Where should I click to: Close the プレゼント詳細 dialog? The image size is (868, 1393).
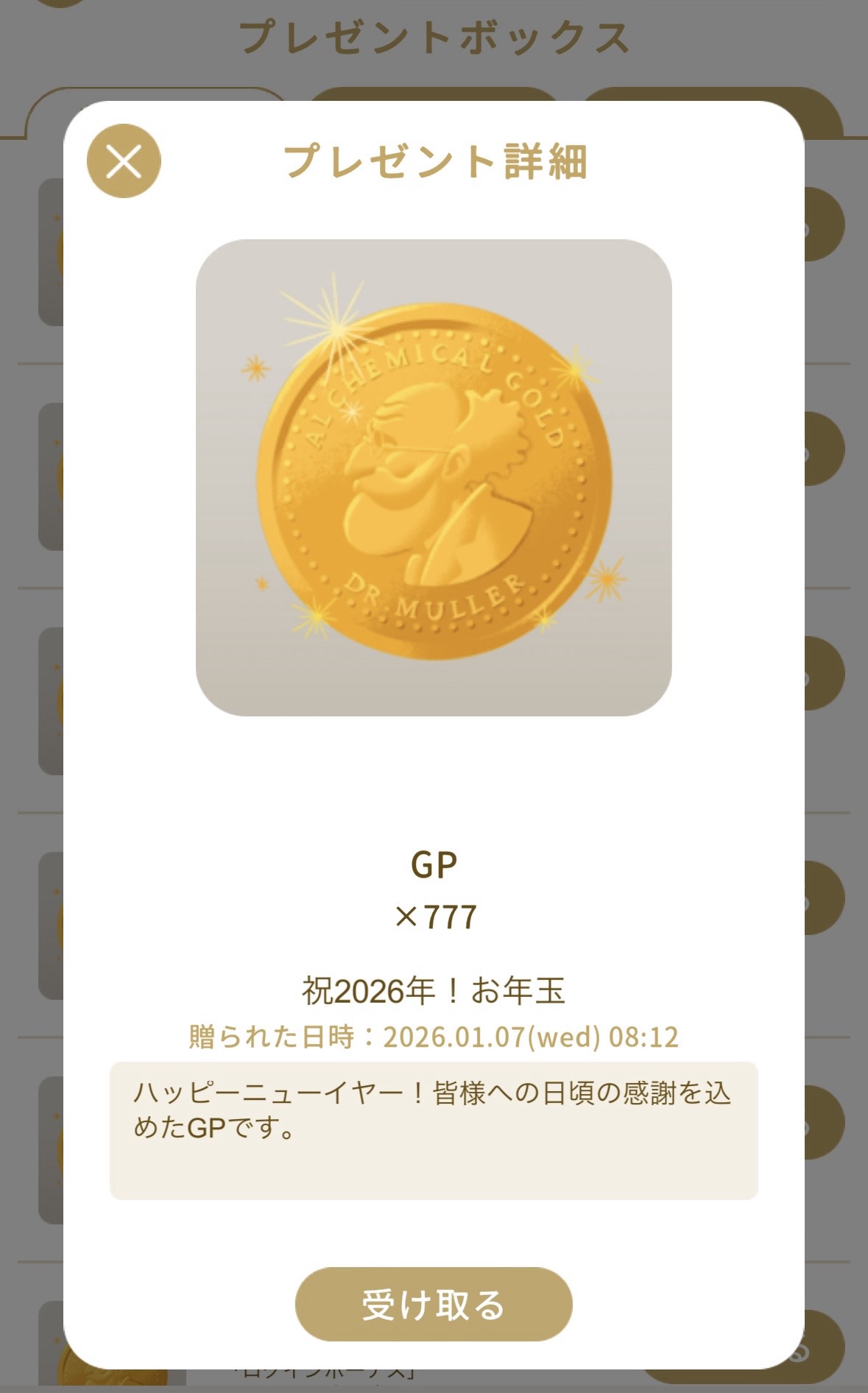124,161
